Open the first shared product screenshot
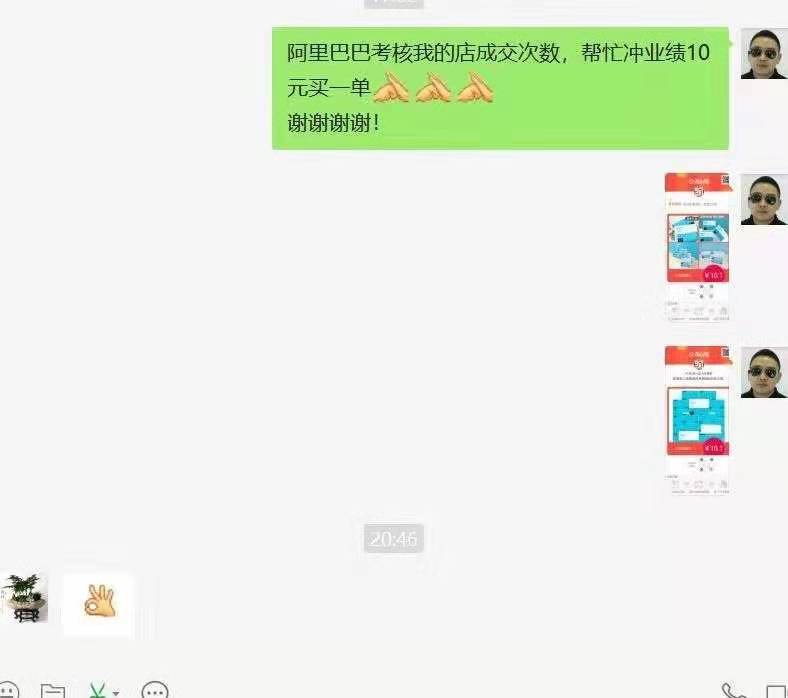The width and height of the screenshot is (788, 698). coord(698,246)
